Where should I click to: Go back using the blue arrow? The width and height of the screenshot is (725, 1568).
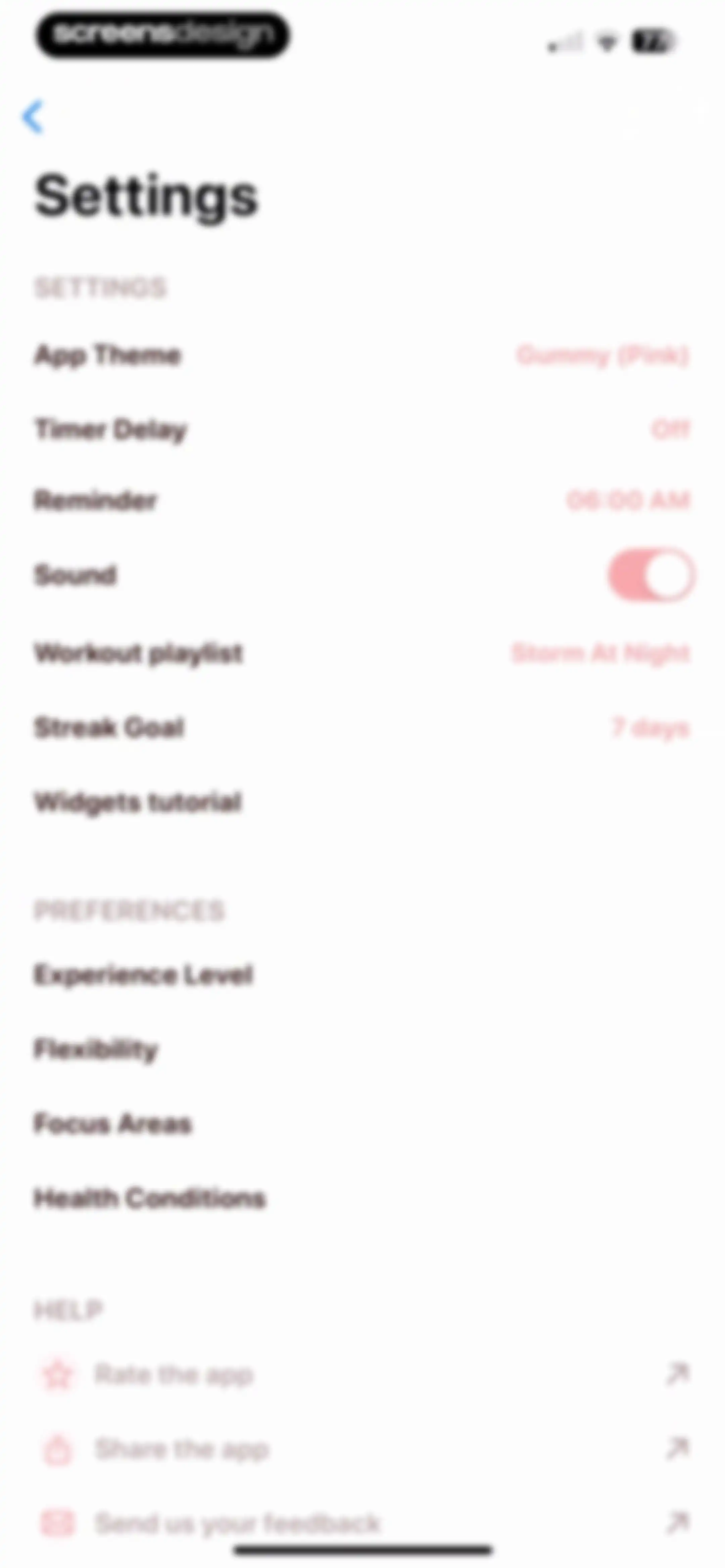(33, 116)
